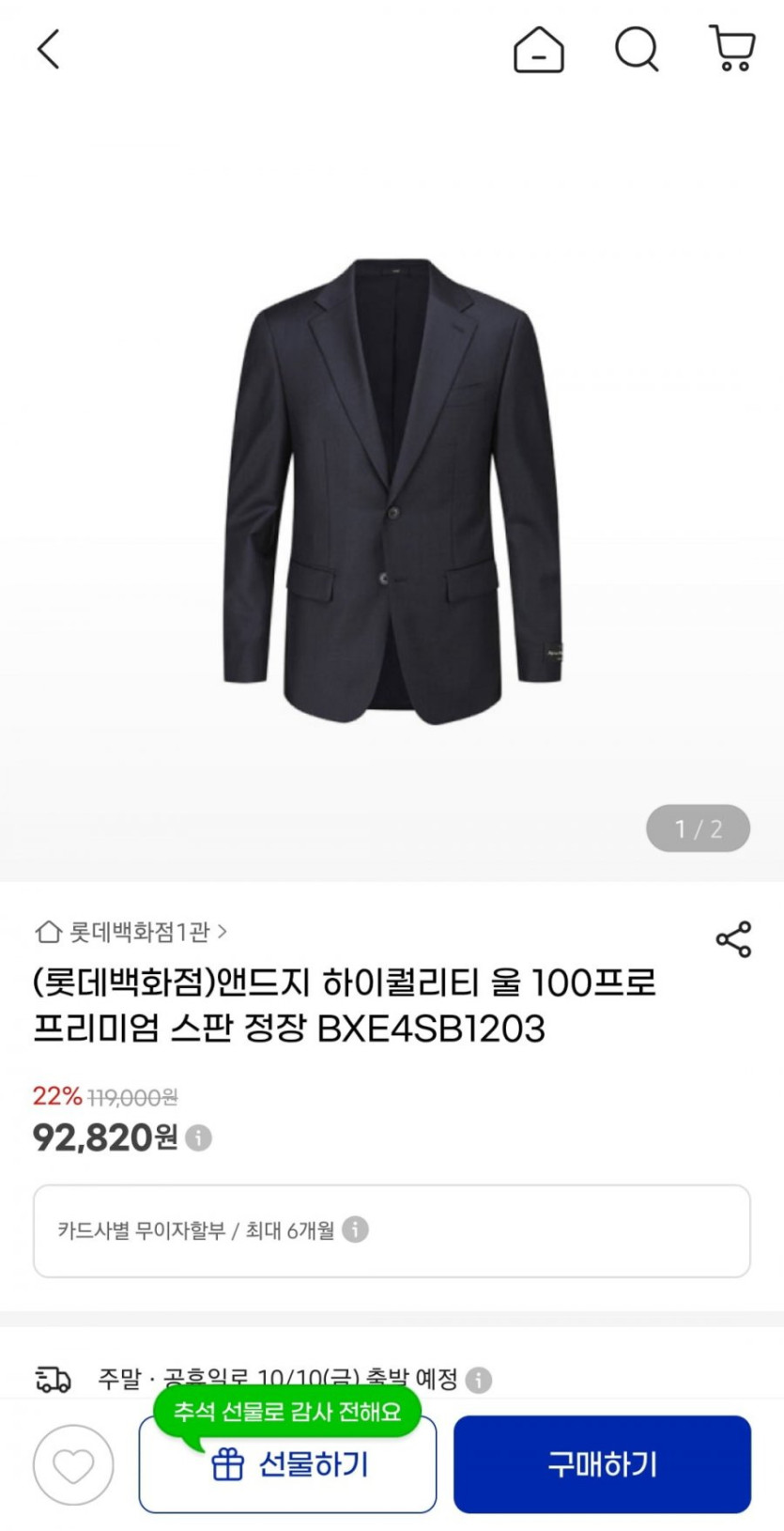
Task: Open the search magnifier icon
Action: pyautogui.click(x=637, y=49)
